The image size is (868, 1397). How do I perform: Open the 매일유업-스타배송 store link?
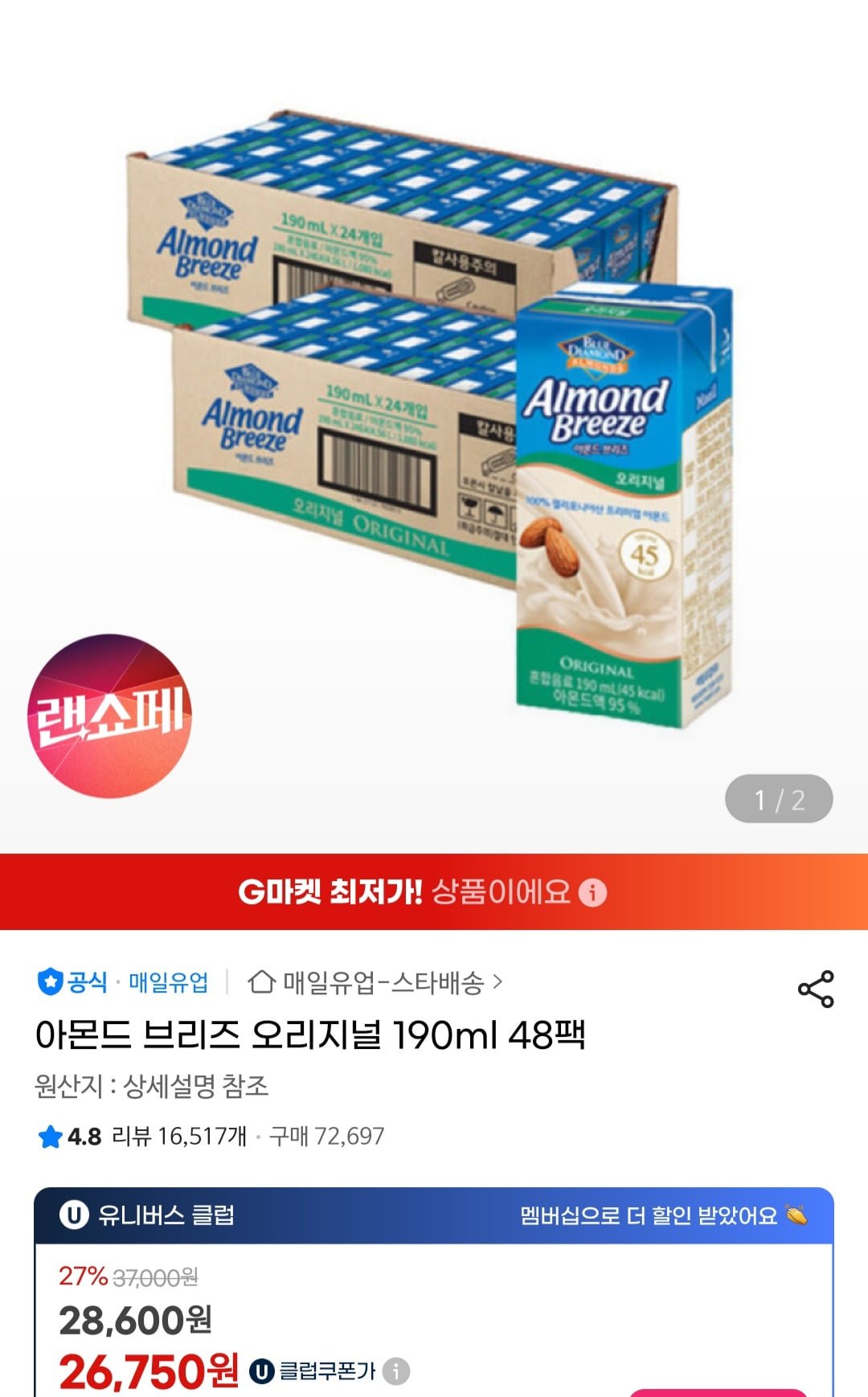click(376, 982)
